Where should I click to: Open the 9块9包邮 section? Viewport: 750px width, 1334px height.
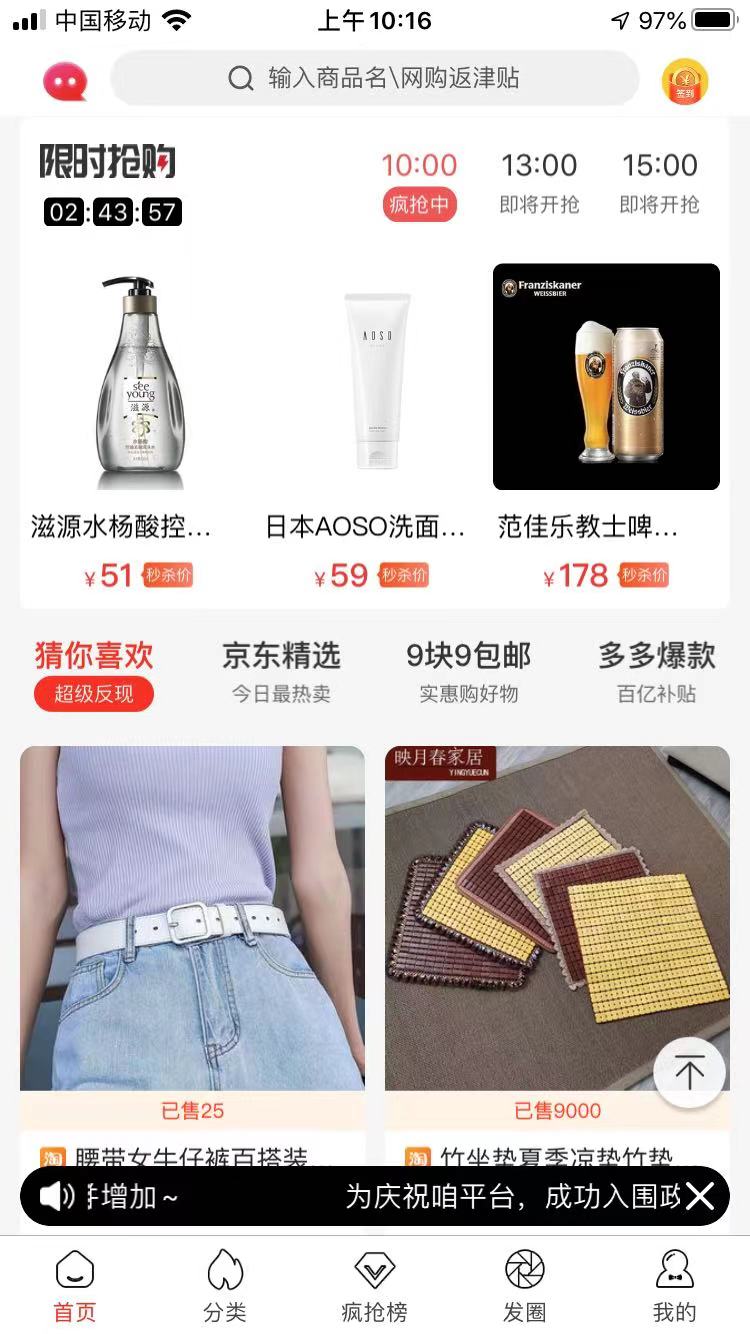click(468, 659)
